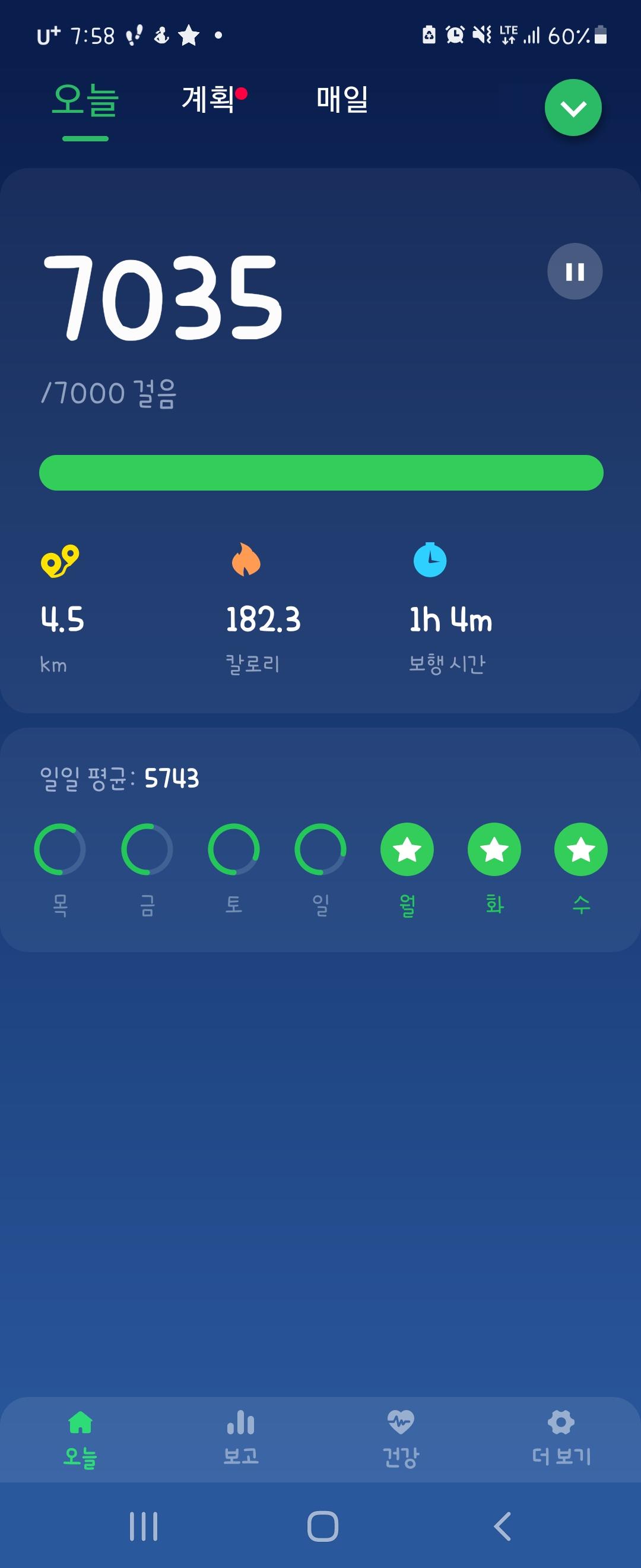Viewport: 641px width, 1568px height.
Task: View the 월 day star circle
Action: 407,850
